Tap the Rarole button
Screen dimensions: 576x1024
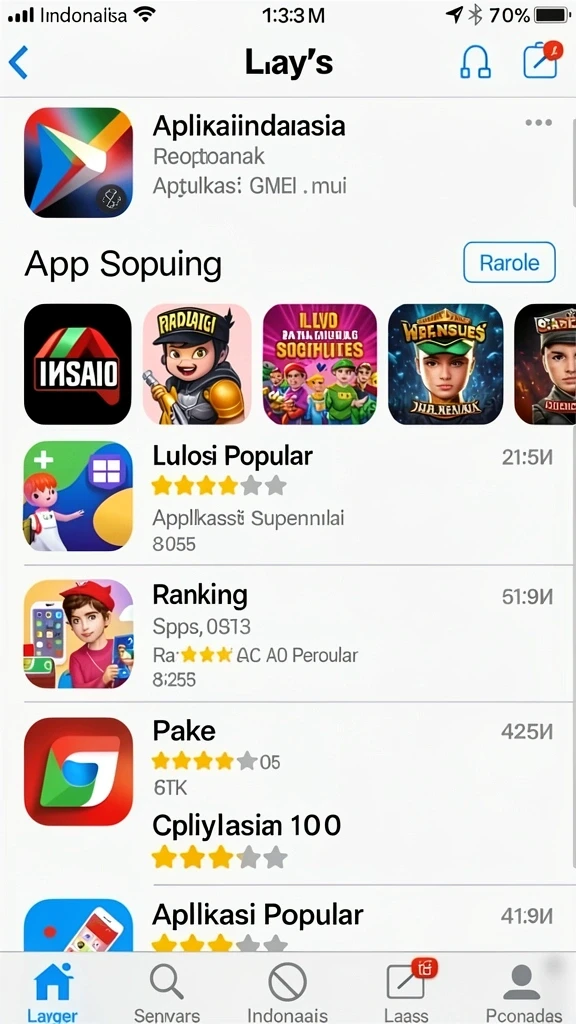click(509, 263)
